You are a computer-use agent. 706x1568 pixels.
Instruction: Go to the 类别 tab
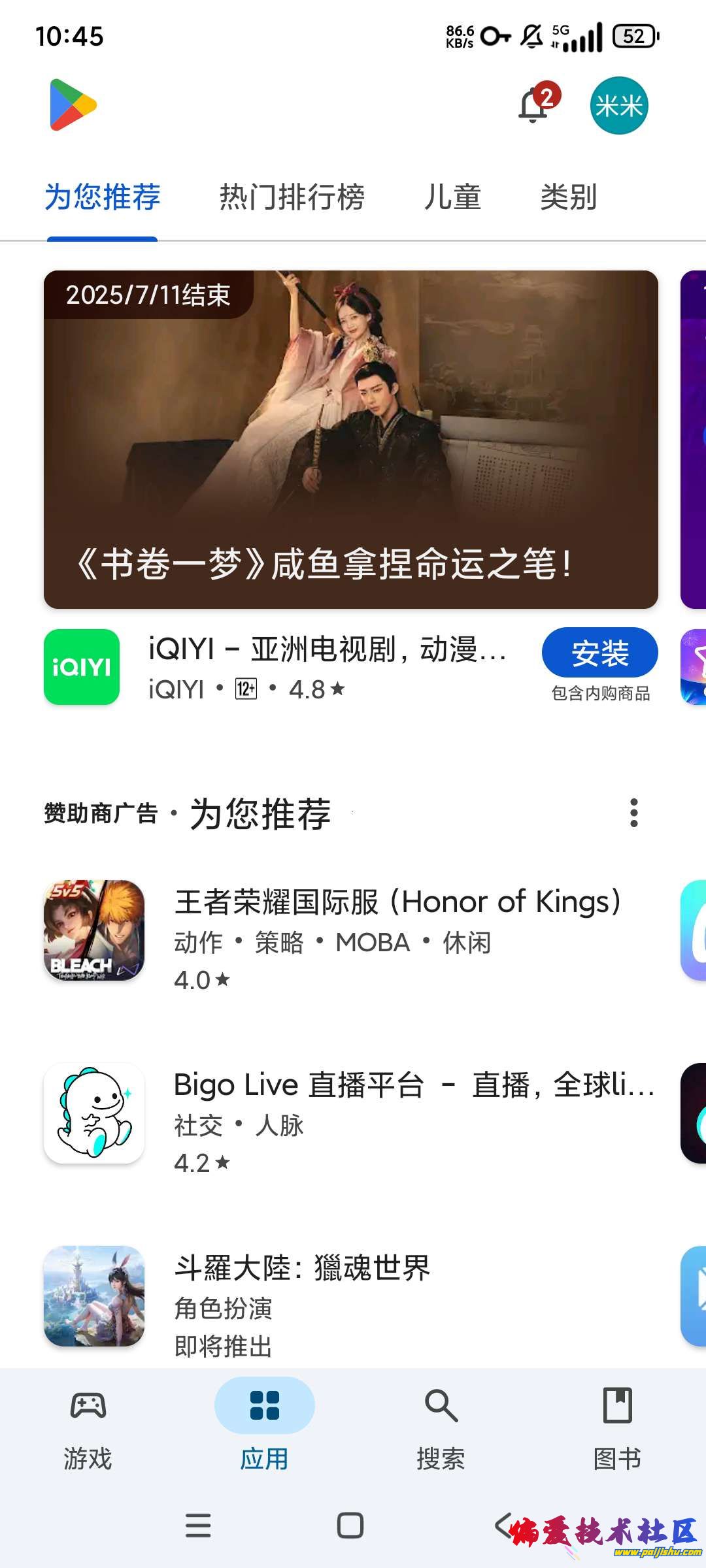pyautogui.click(x=569, y=197)
